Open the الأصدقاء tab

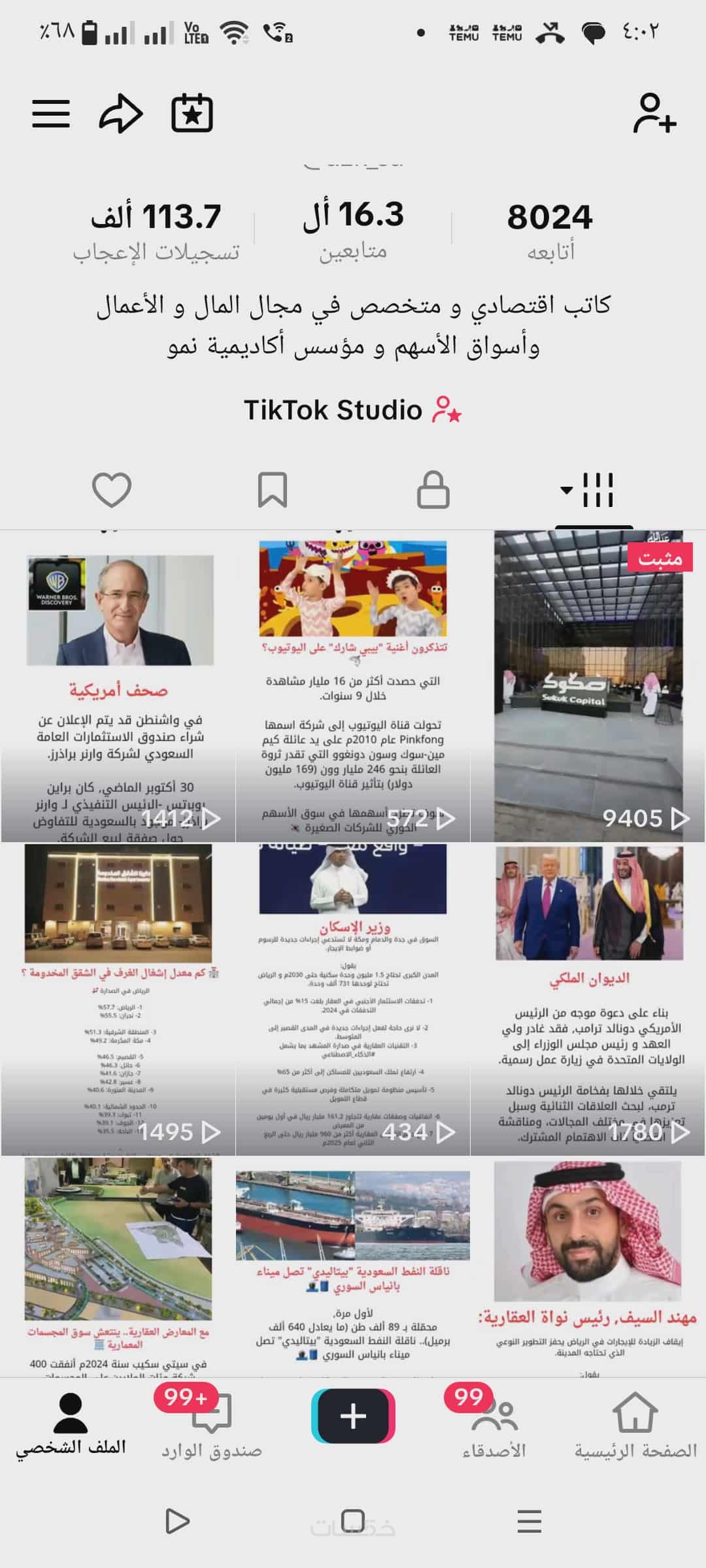click(x=494, y=1427)
